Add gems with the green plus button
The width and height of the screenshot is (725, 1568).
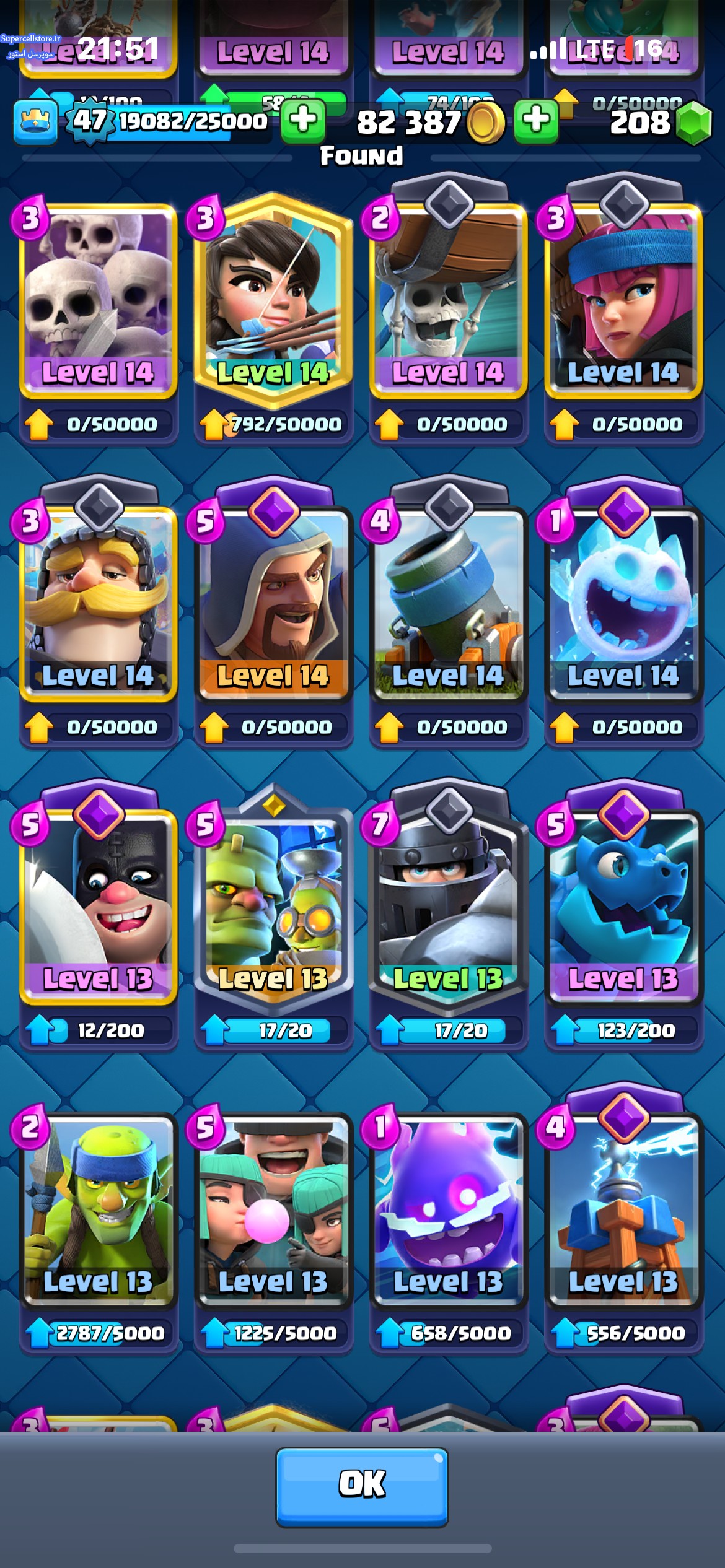click(537, 120)
